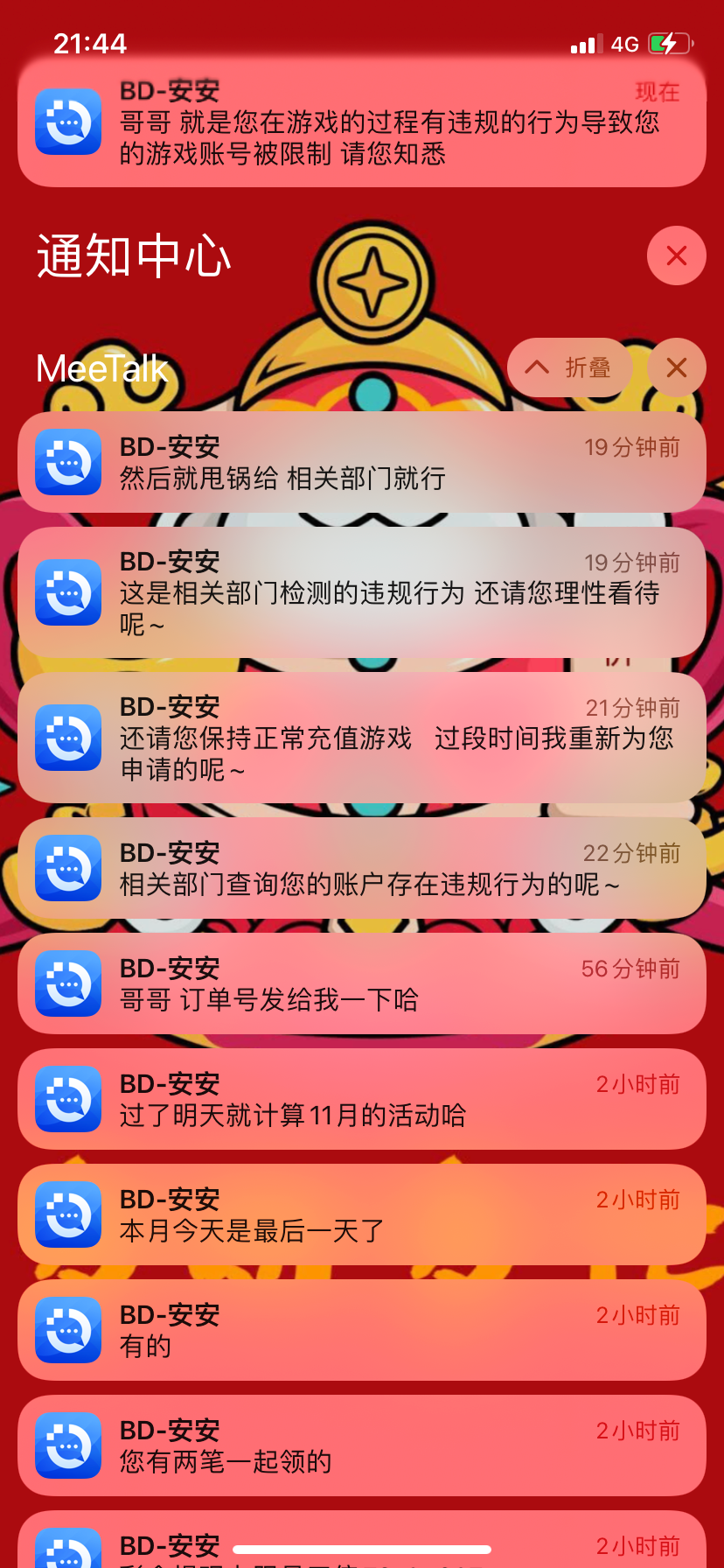Screen dimensions: 724x1568
Task: Tap the MeeTalk icon on "您有两笔一起领的" notification
Action: [x=68, y=1445]
